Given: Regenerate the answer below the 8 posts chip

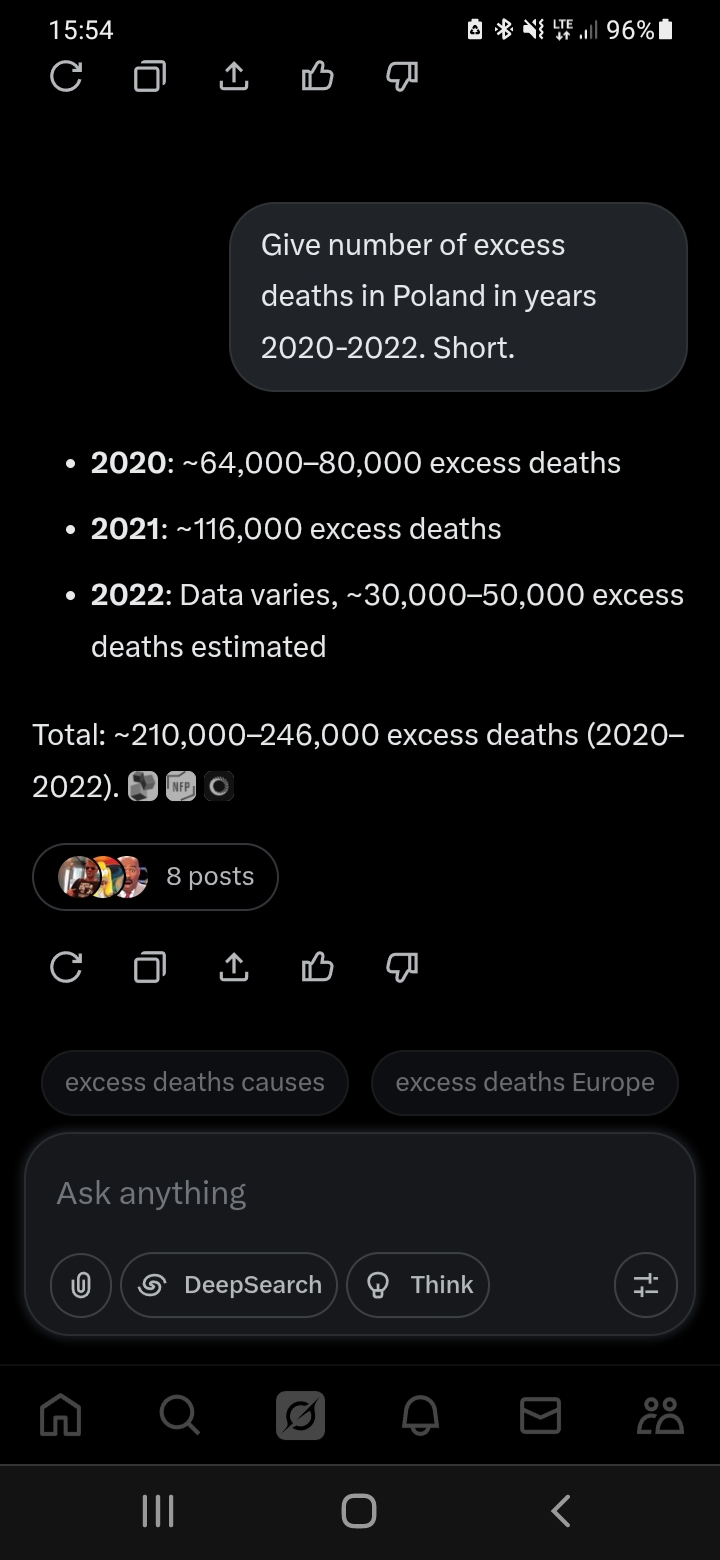Looking at the screenshot, I should coord(66,967).
